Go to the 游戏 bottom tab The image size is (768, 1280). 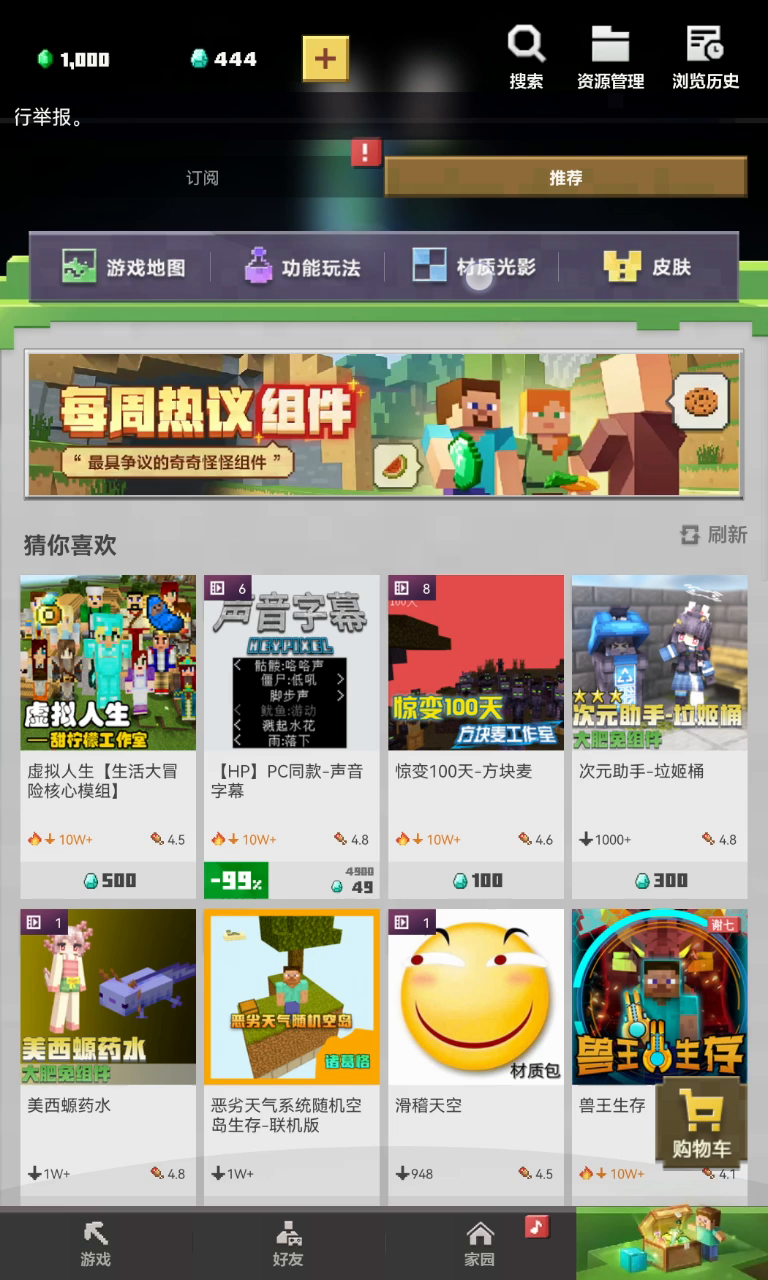(x=96, y=1243)
